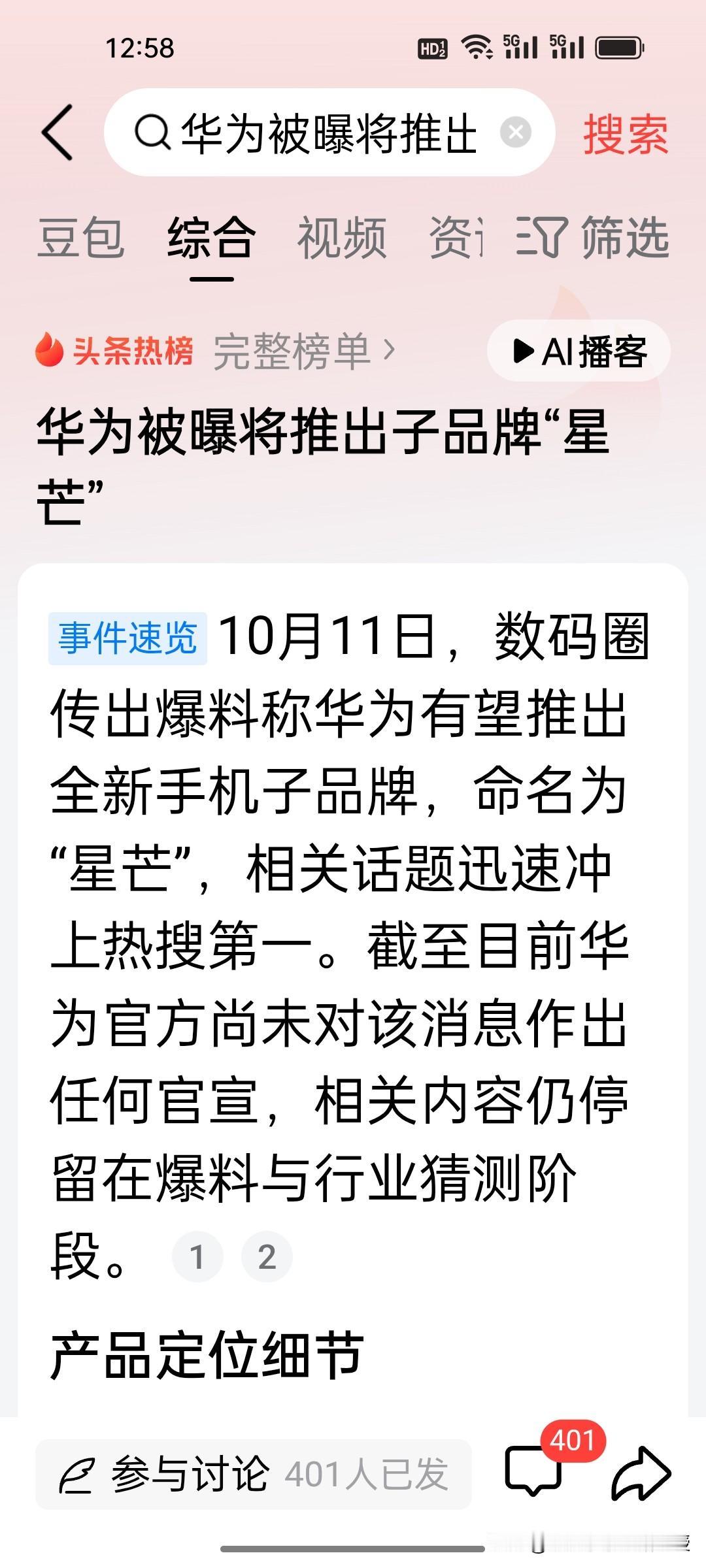Share this topic via arrow icon

coord(641,1473)
